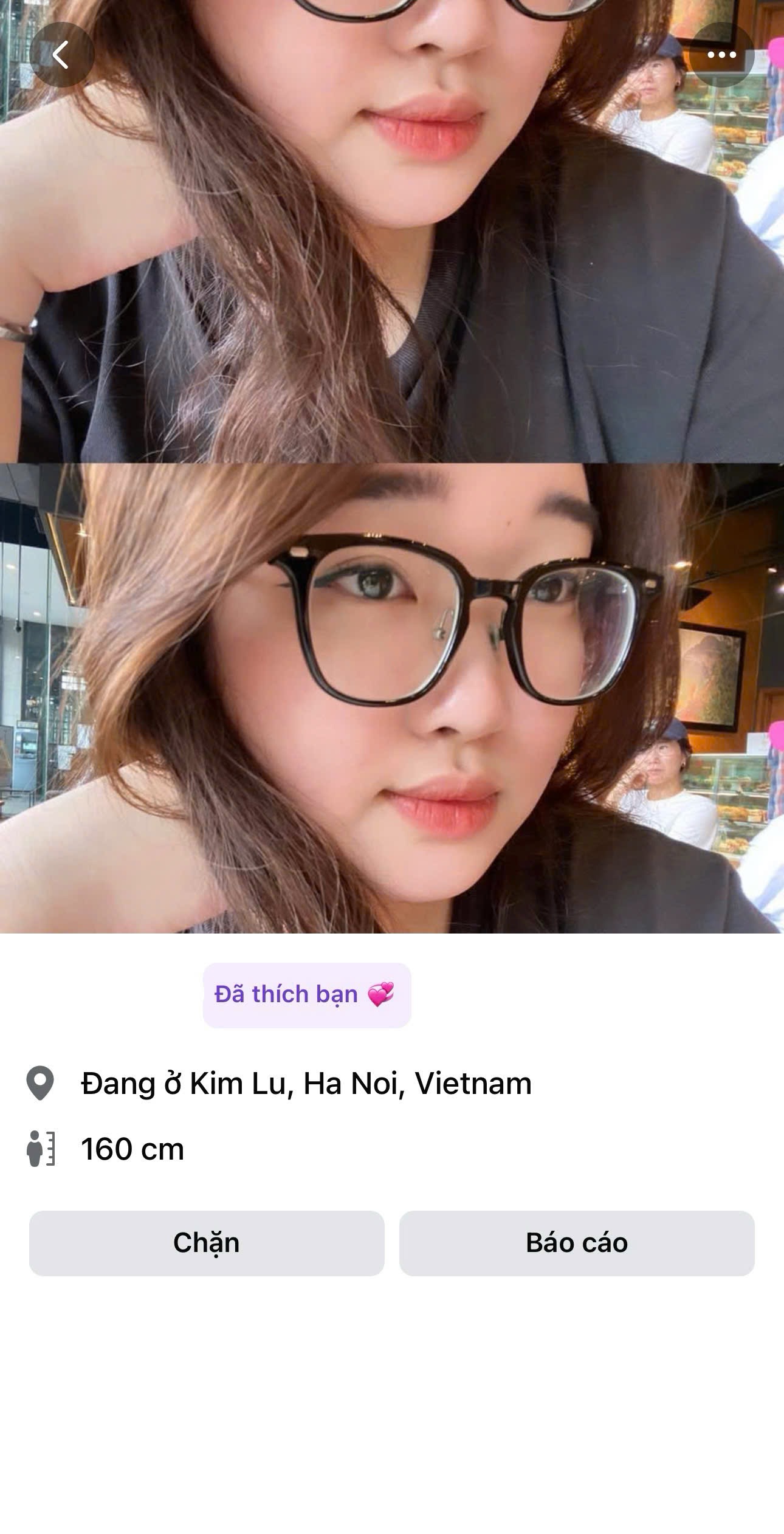The image size is (784, 1534).
Task: Tap the Báo cáo button
Action: pyautogui.click(x=576, y=1243)
